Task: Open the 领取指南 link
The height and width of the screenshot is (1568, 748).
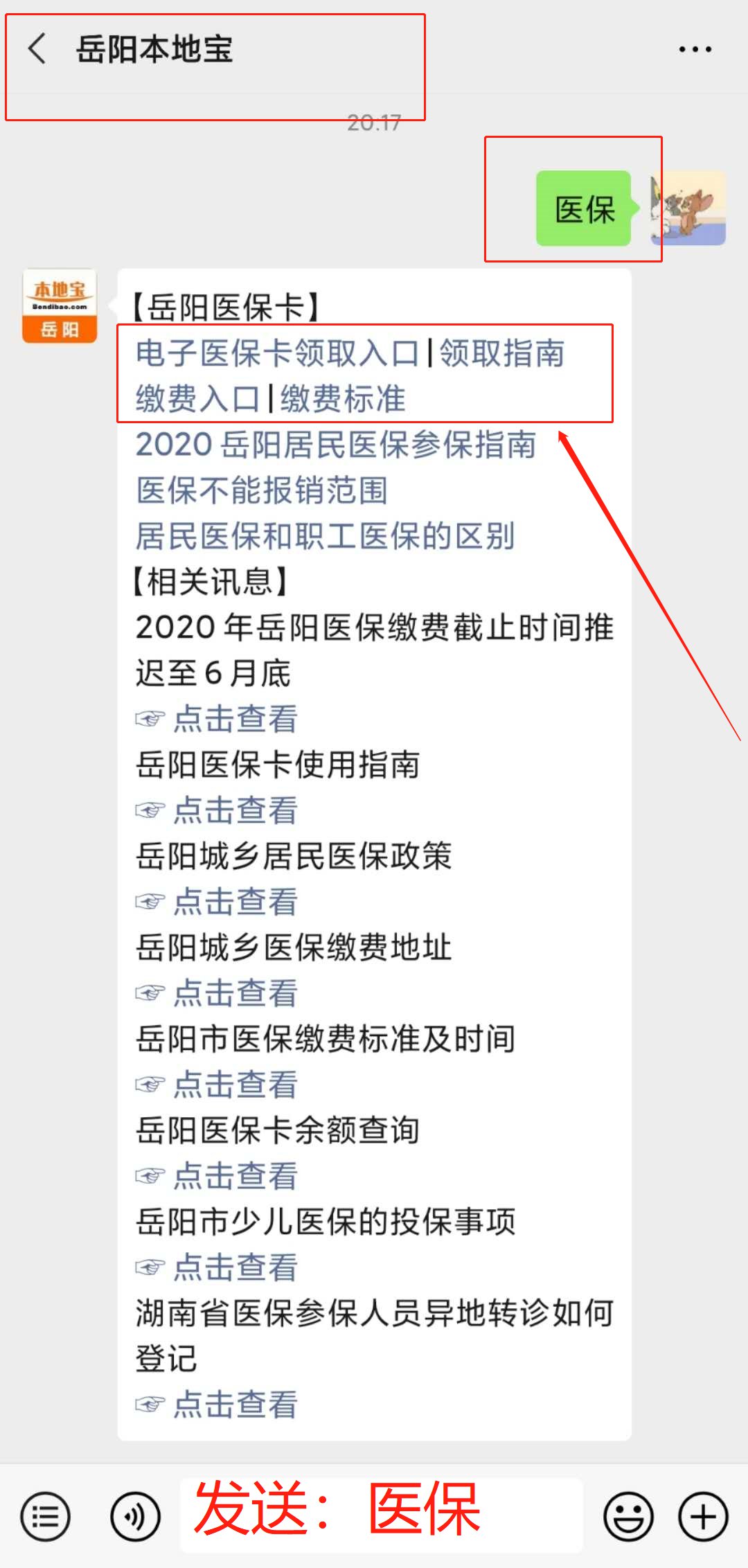Action: 501,353
